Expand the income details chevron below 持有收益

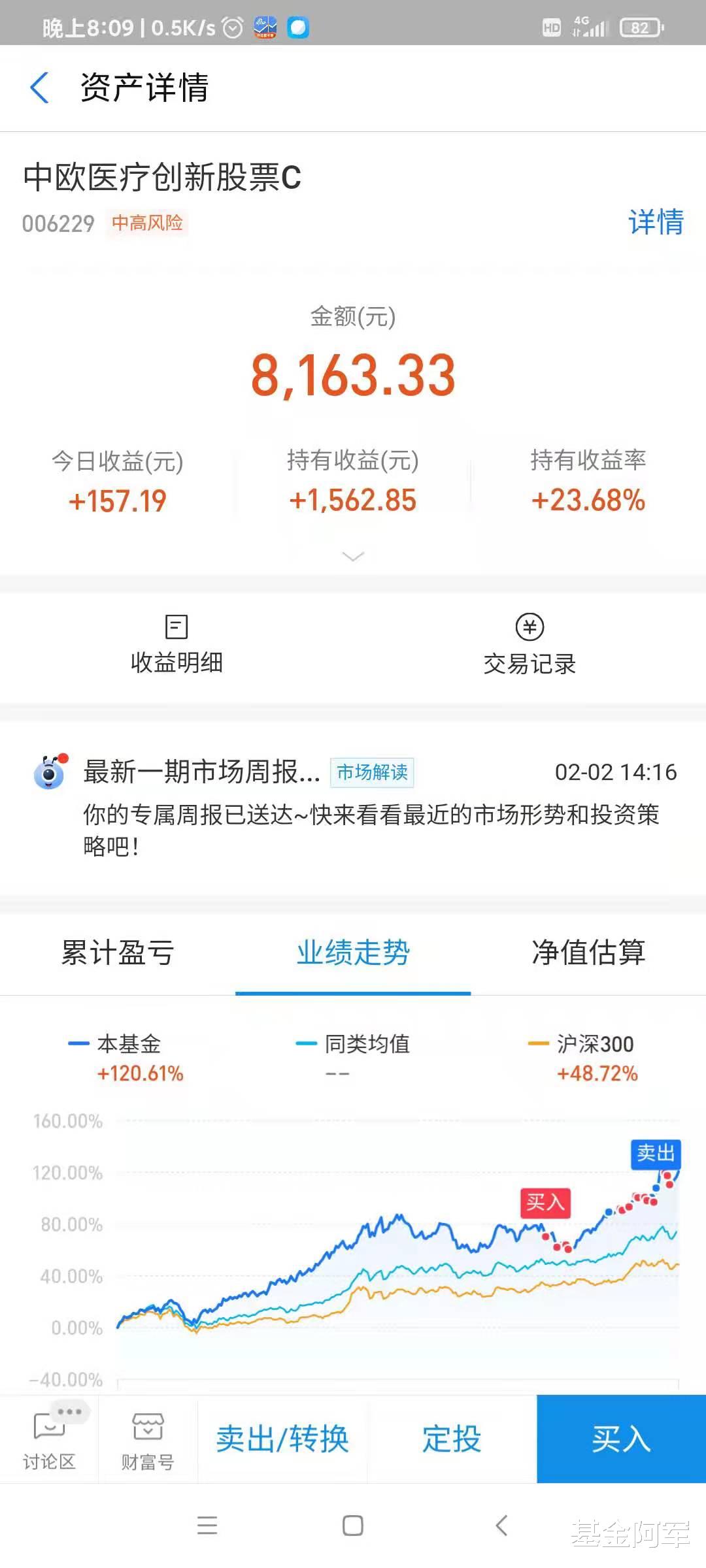coord(353,556)
